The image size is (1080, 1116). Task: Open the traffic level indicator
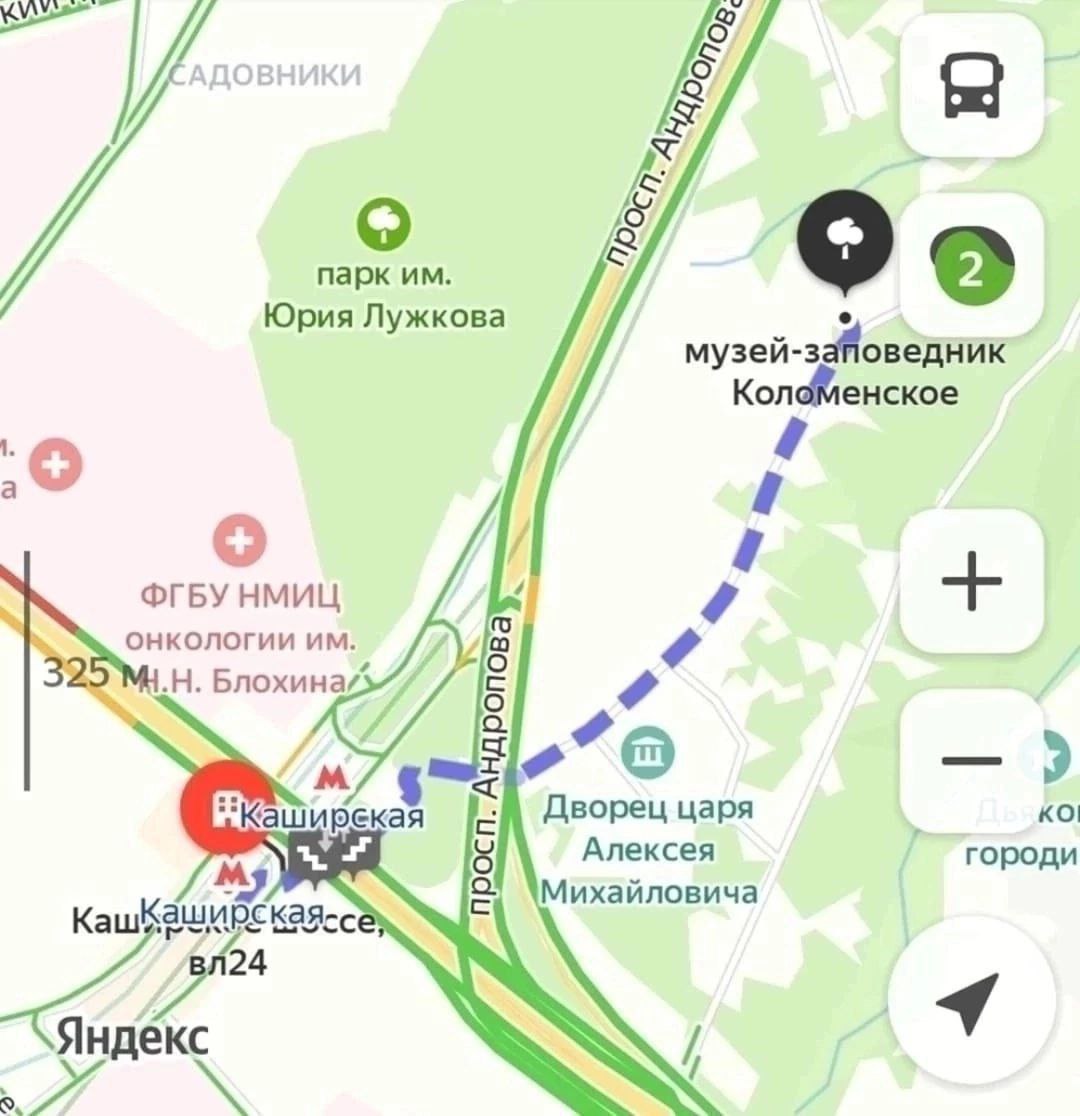click(x=972, y=266)
